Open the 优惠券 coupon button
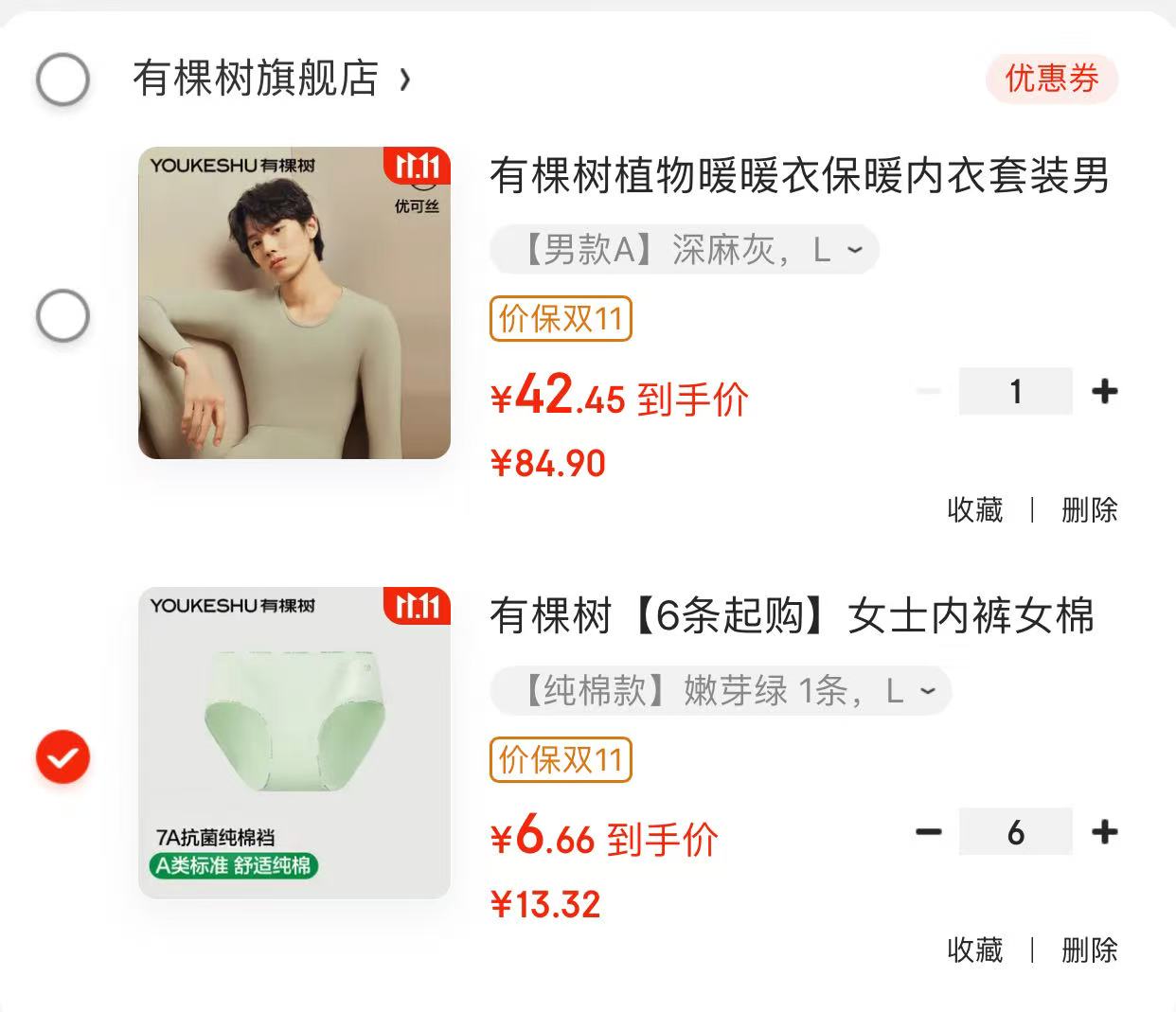 1051,79
